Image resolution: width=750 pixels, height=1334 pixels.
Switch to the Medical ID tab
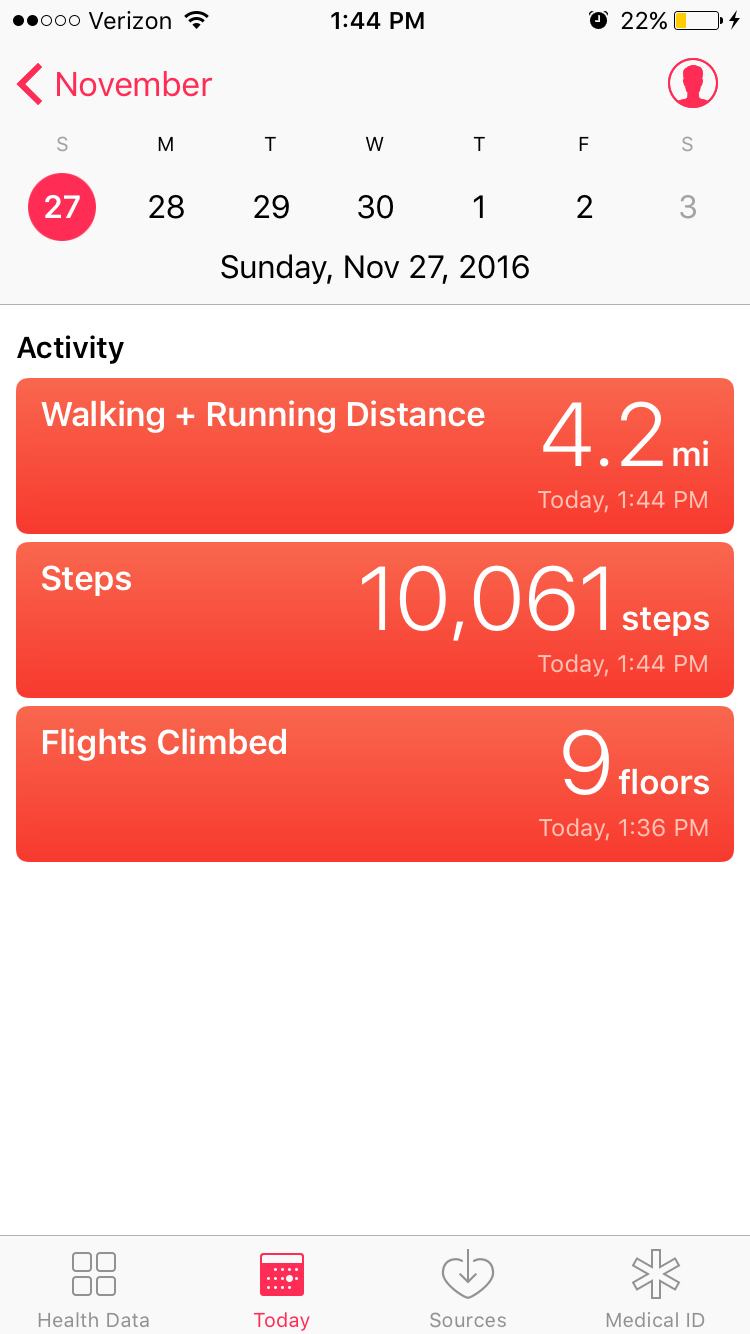pos(655,1289)
